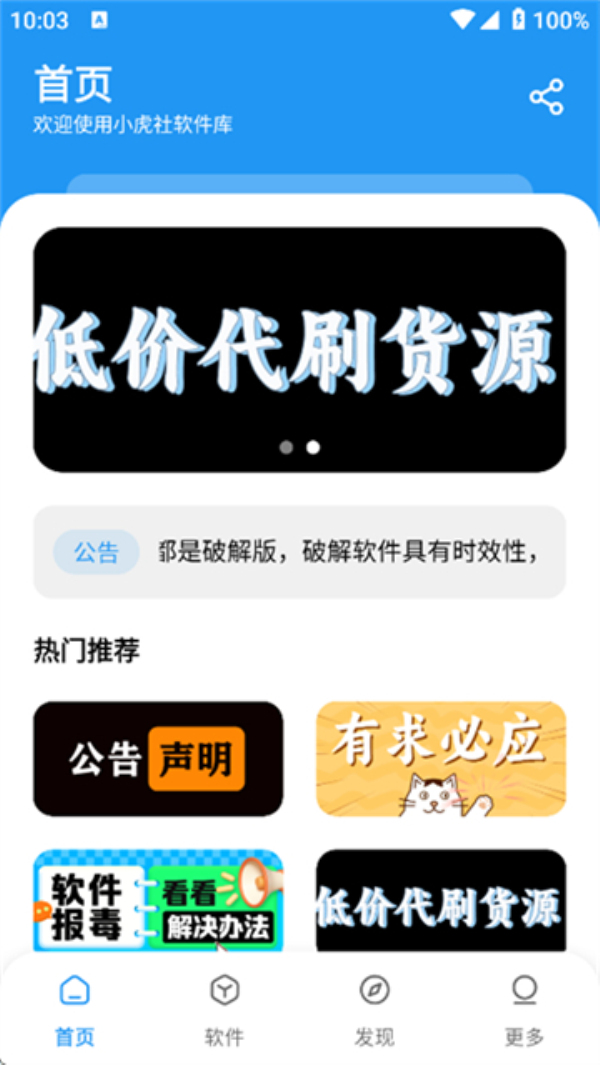Switch to the 首页 tab
This screenshot has height=1065, width=600.
pyautogui.click(x=75, y=1010)
